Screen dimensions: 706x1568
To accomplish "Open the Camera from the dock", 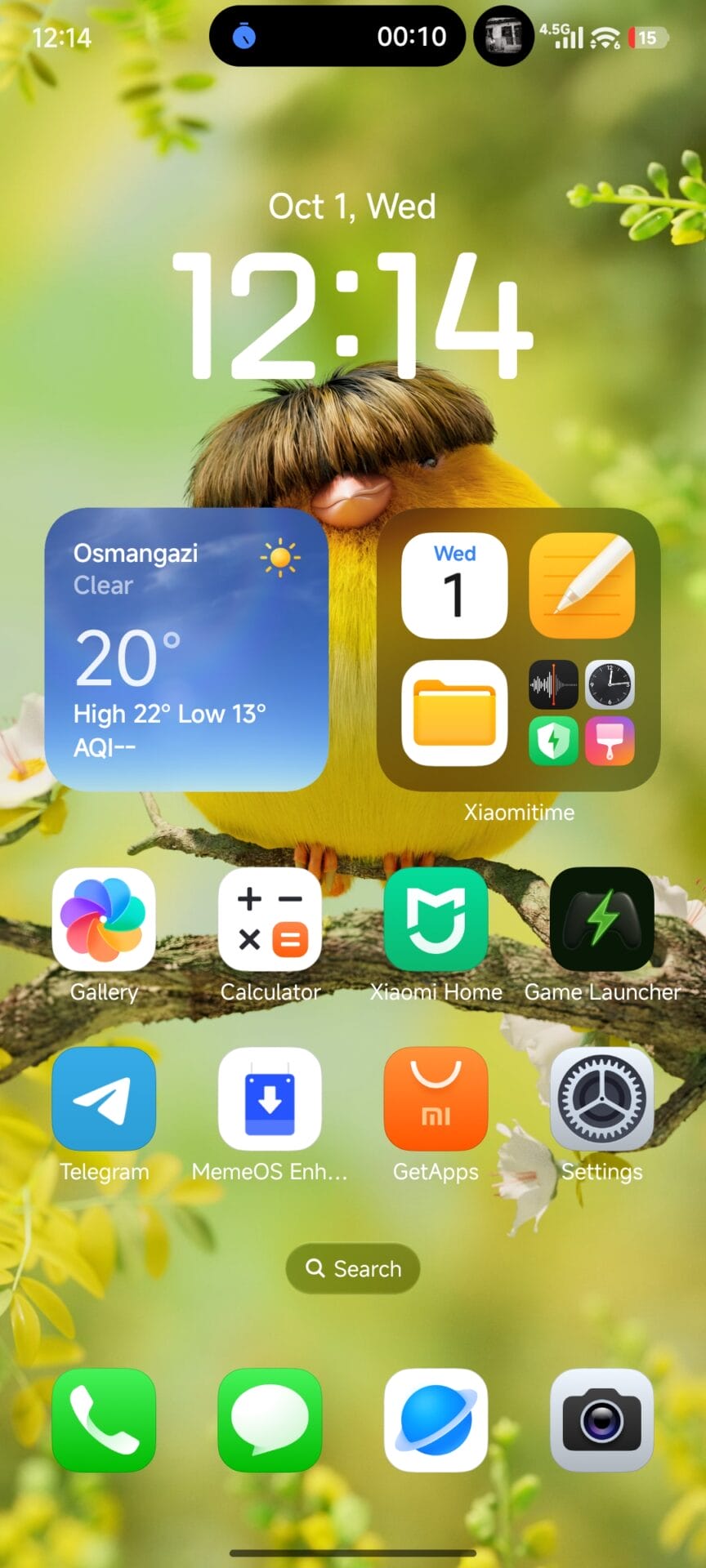I will pos(602,1420).
